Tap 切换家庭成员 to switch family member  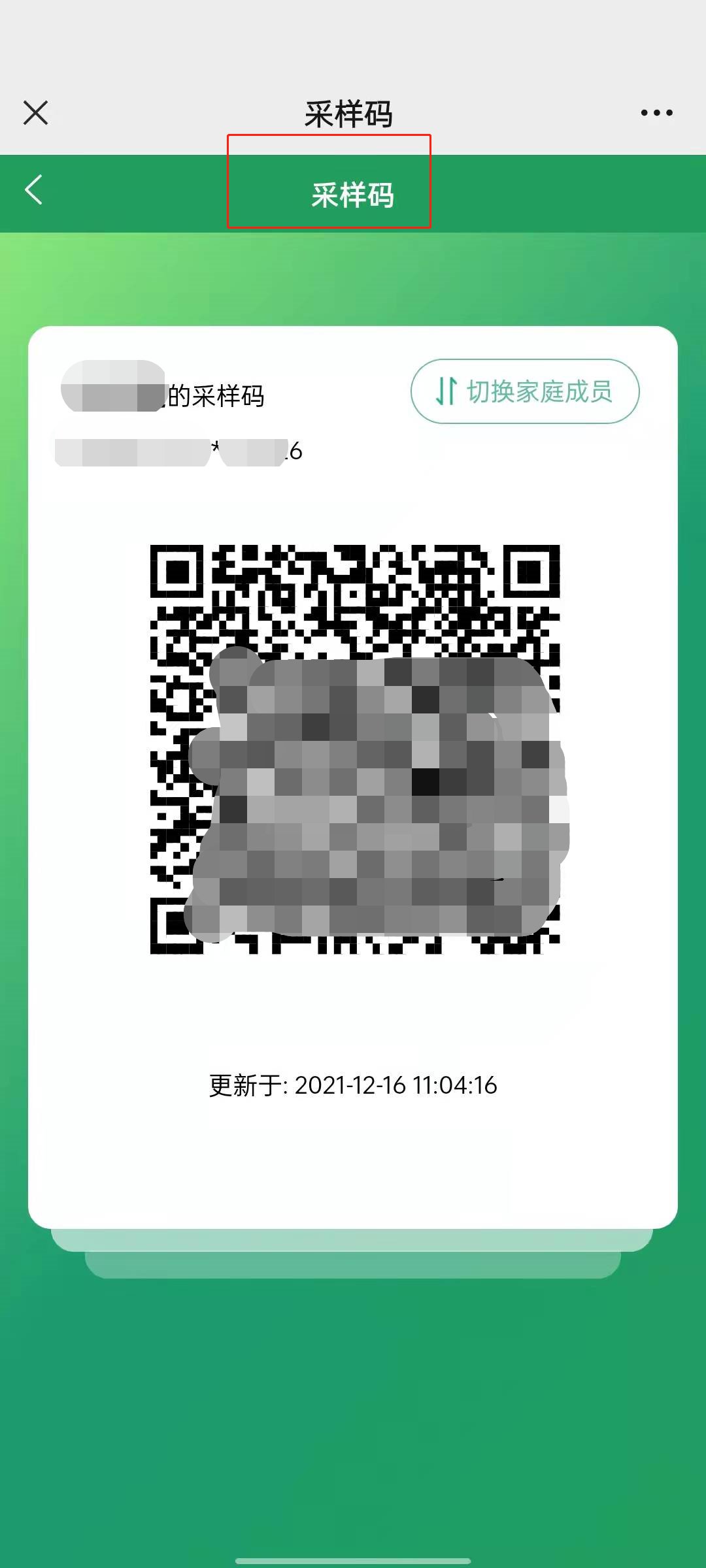pos(525,391)
